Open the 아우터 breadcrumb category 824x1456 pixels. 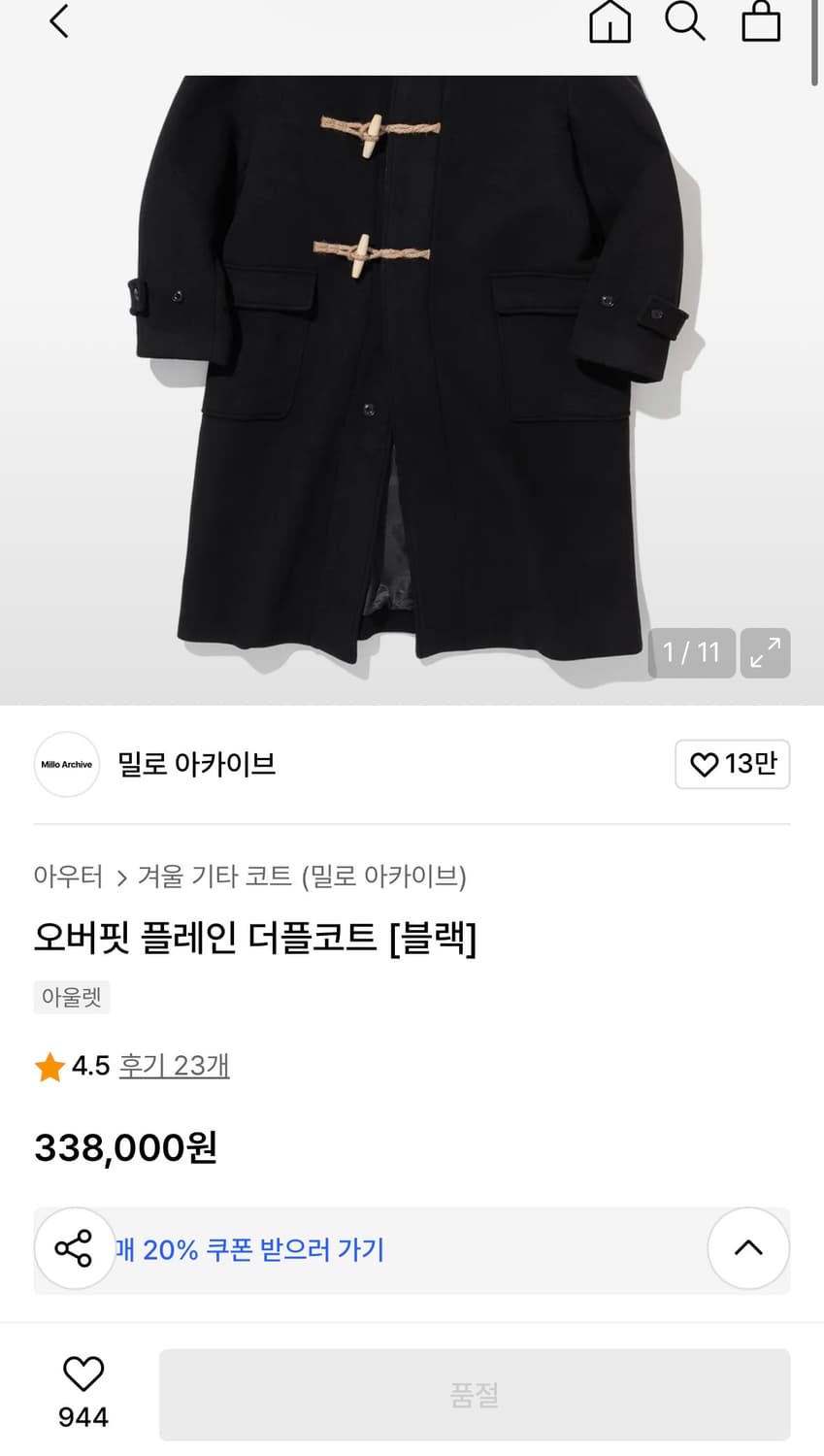click(69, 876)
